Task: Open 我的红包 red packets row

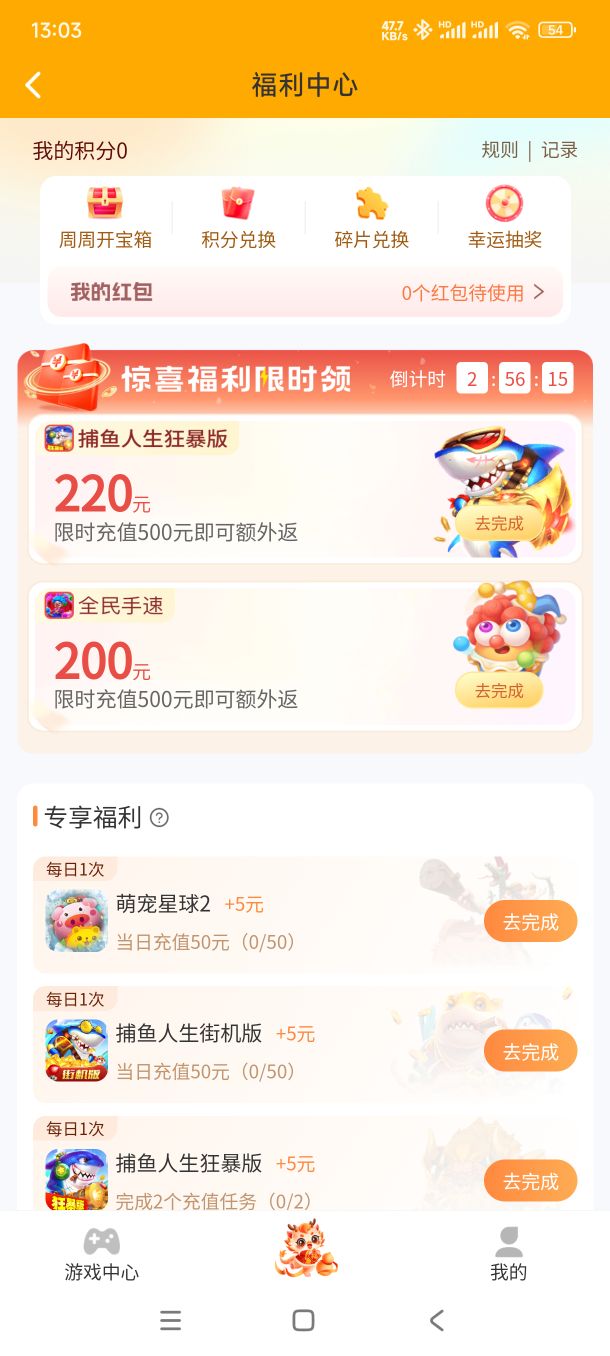Action: click(305, 293)
